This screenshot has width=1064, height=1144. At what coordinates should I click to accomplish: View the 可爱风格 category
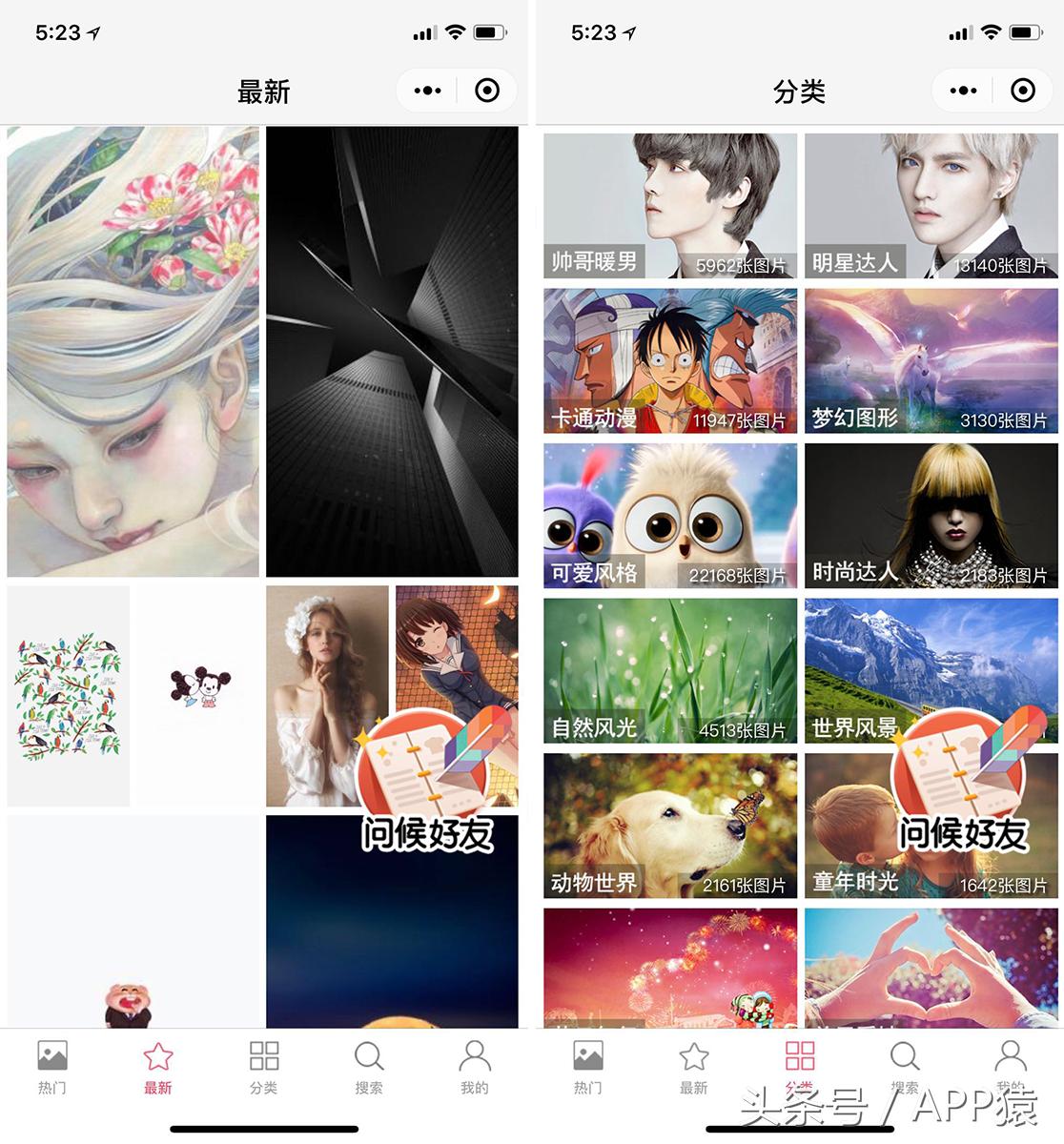670,516
